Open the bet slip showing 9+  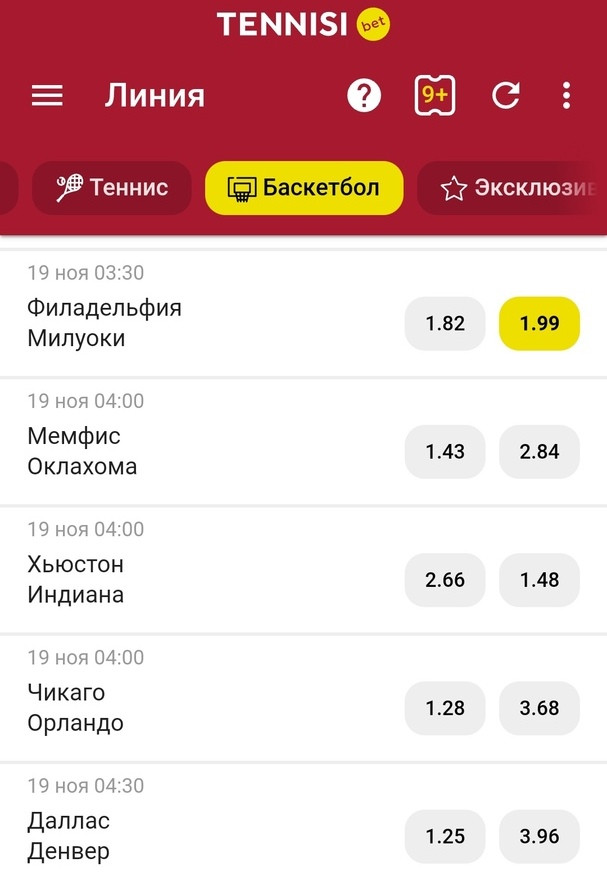[x=435, y=96]
